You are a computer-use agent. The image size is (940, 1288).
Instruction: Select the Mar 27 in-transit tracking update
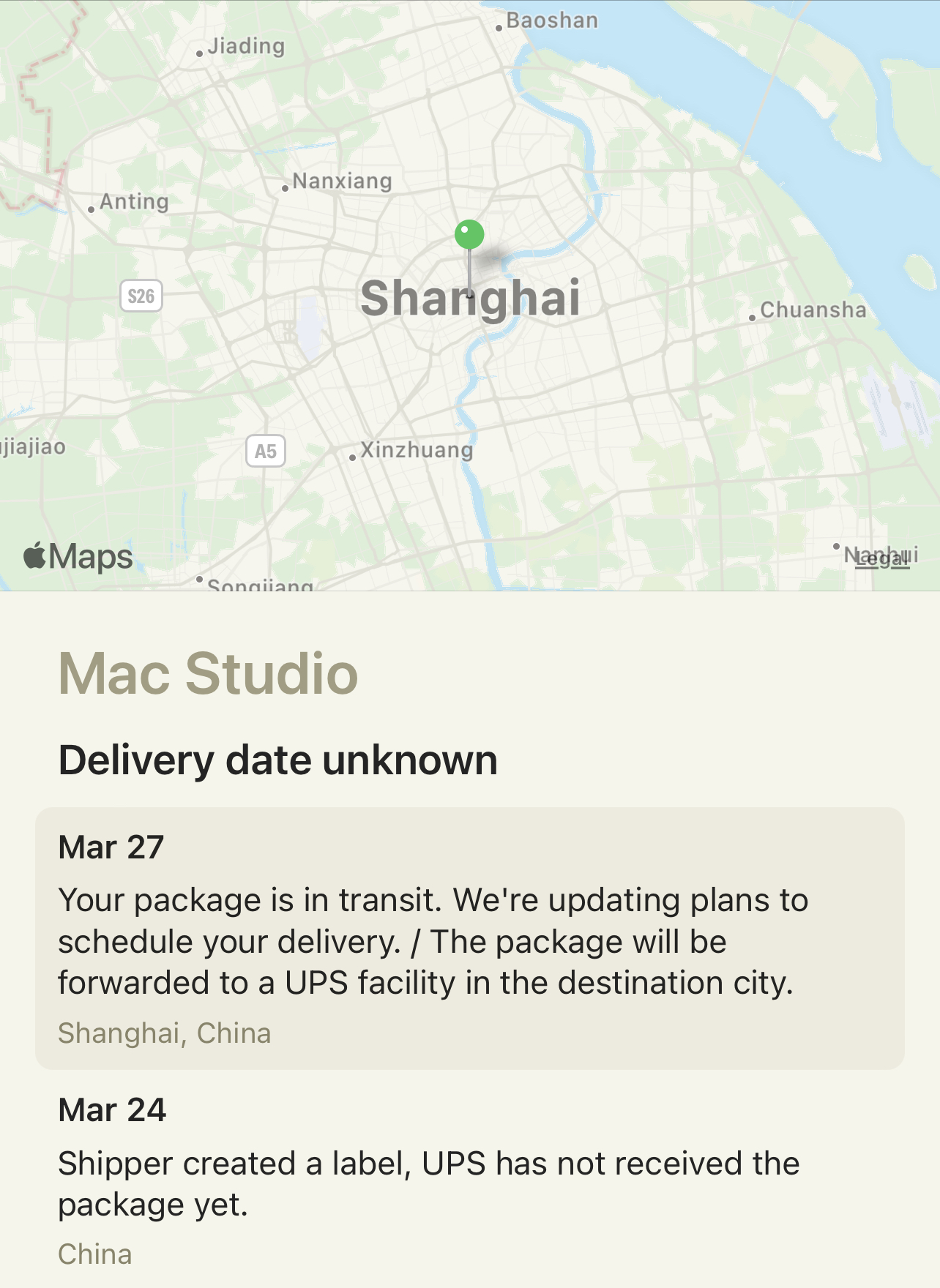point(469,938)
